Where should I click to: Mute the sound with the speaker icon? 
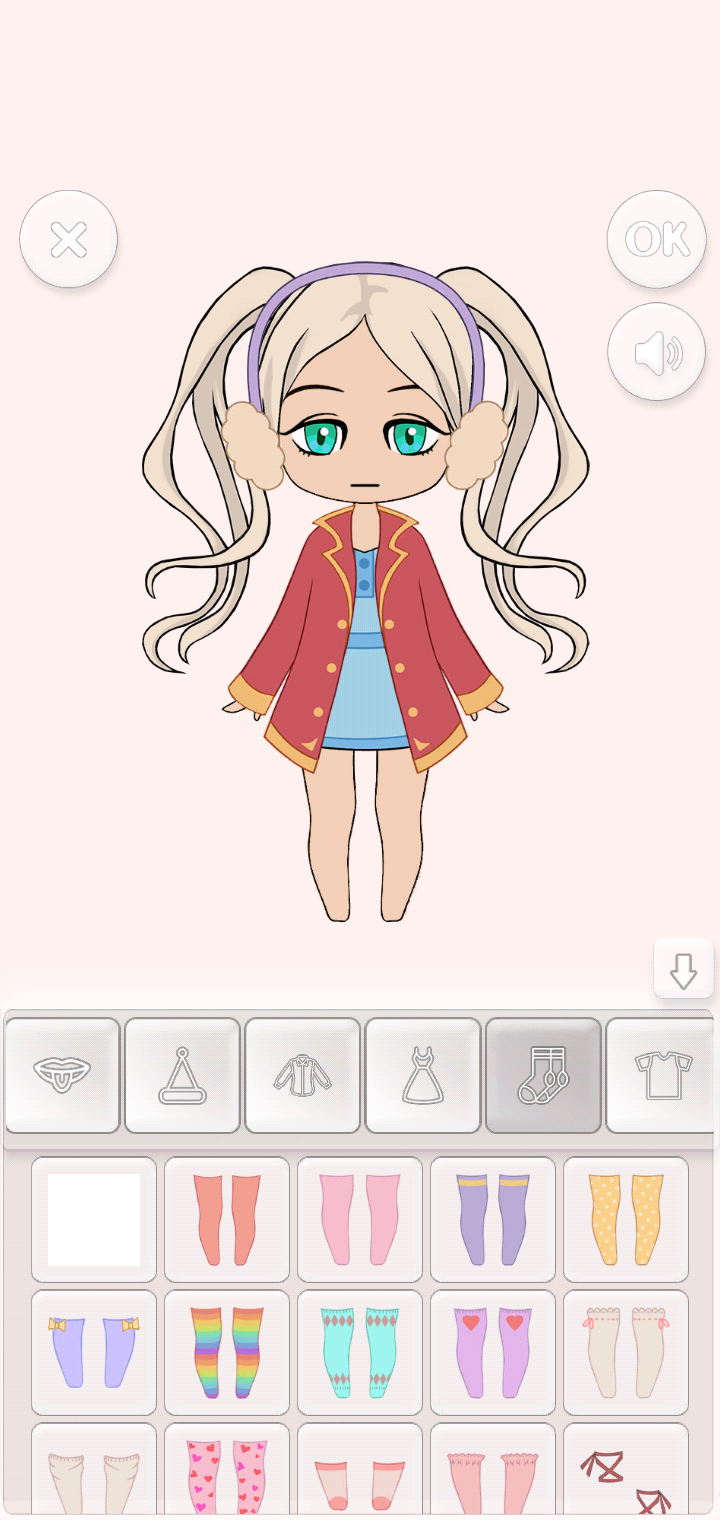[656, 352]
